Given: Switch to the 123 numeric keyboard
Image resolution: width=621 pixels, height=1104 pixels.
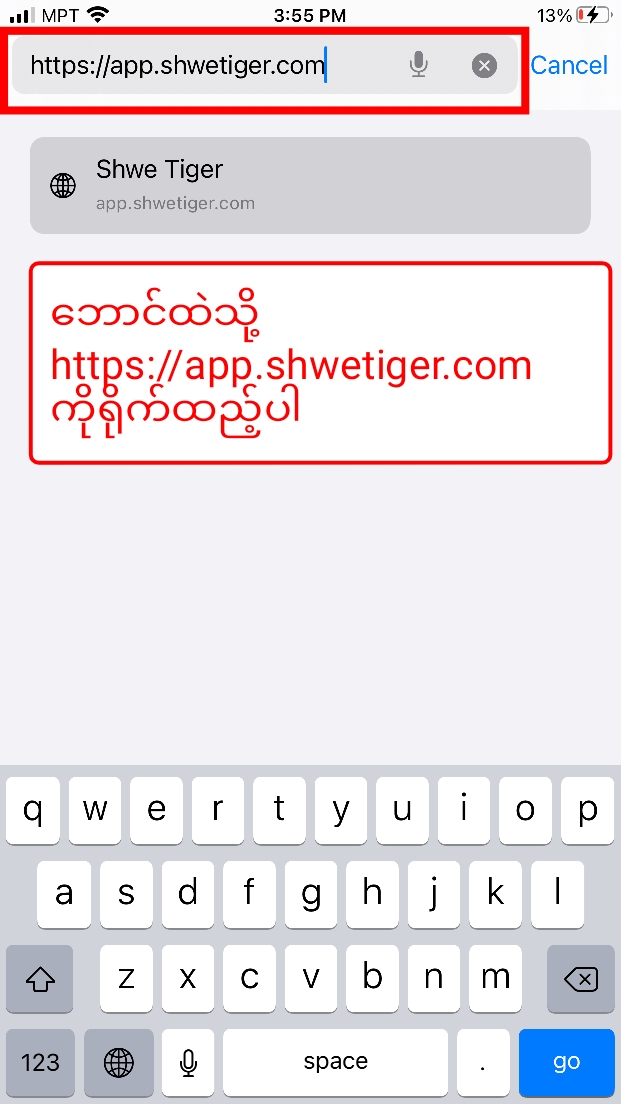Looking at the screenshot, I should point(40,1062).
